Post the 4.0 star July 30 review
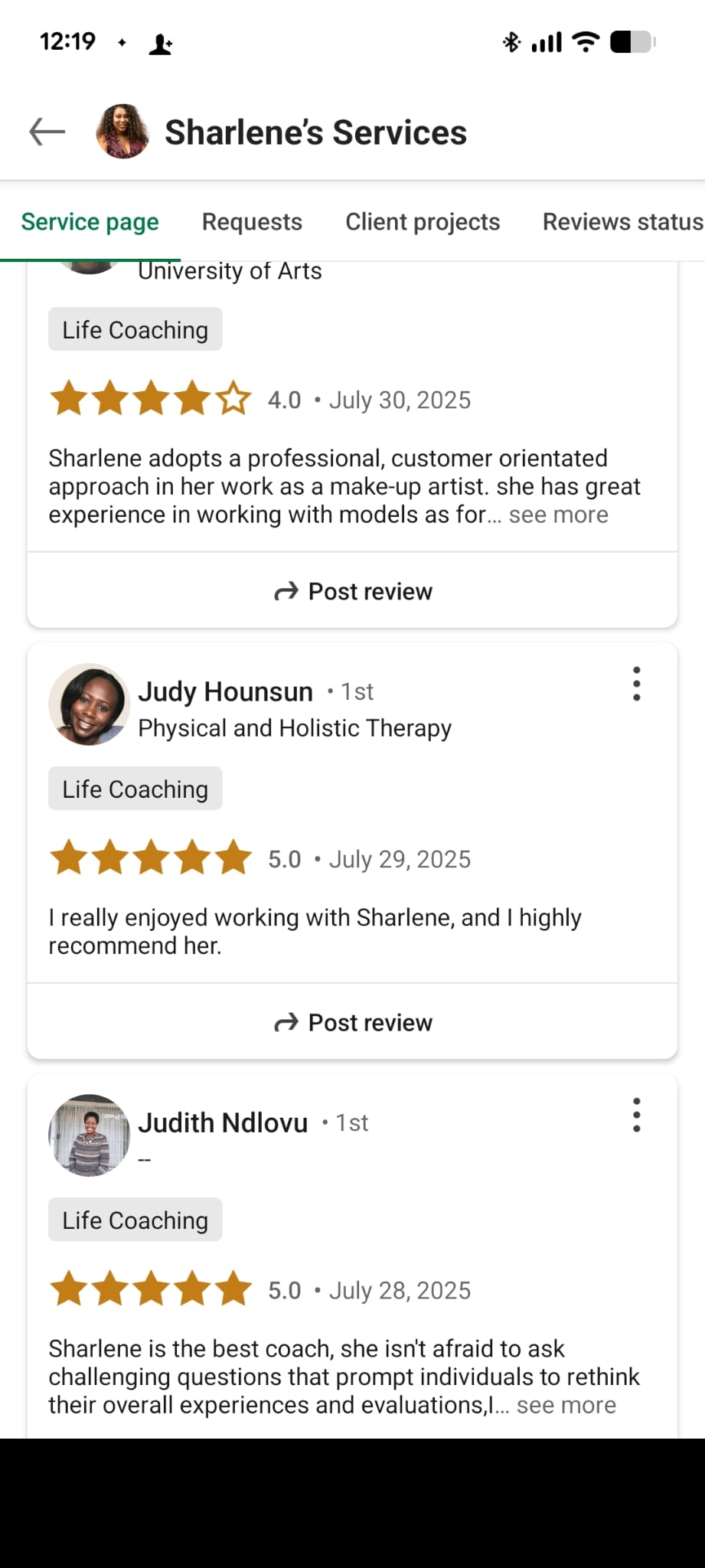Image resolution: width=705 pixels, height=1568 pixels. point(353,591)
